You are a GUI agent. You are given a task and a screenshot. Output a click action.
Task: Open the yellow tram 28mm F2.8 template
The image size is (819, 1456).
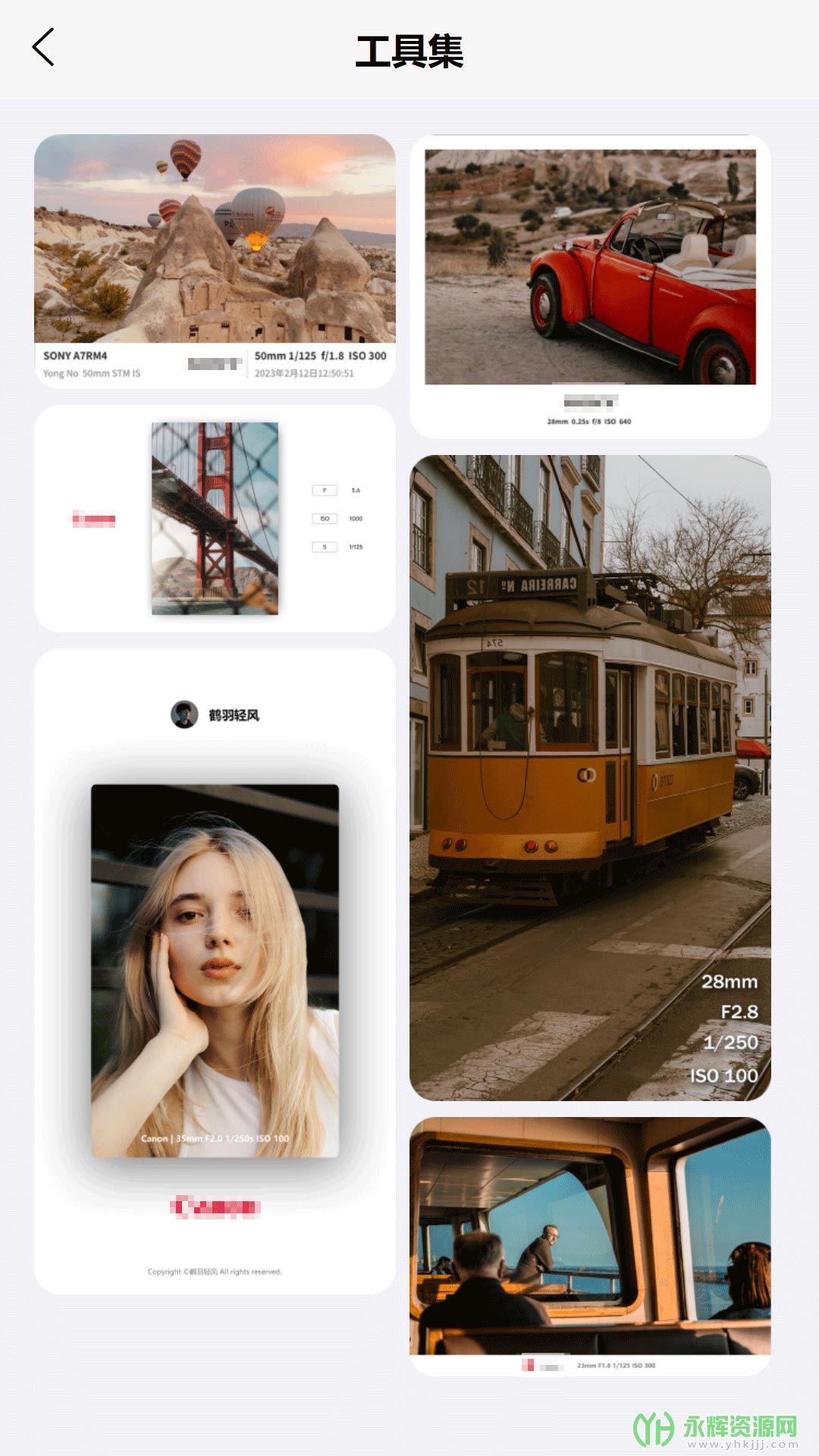pyautogui.click(x=590, y=777)
